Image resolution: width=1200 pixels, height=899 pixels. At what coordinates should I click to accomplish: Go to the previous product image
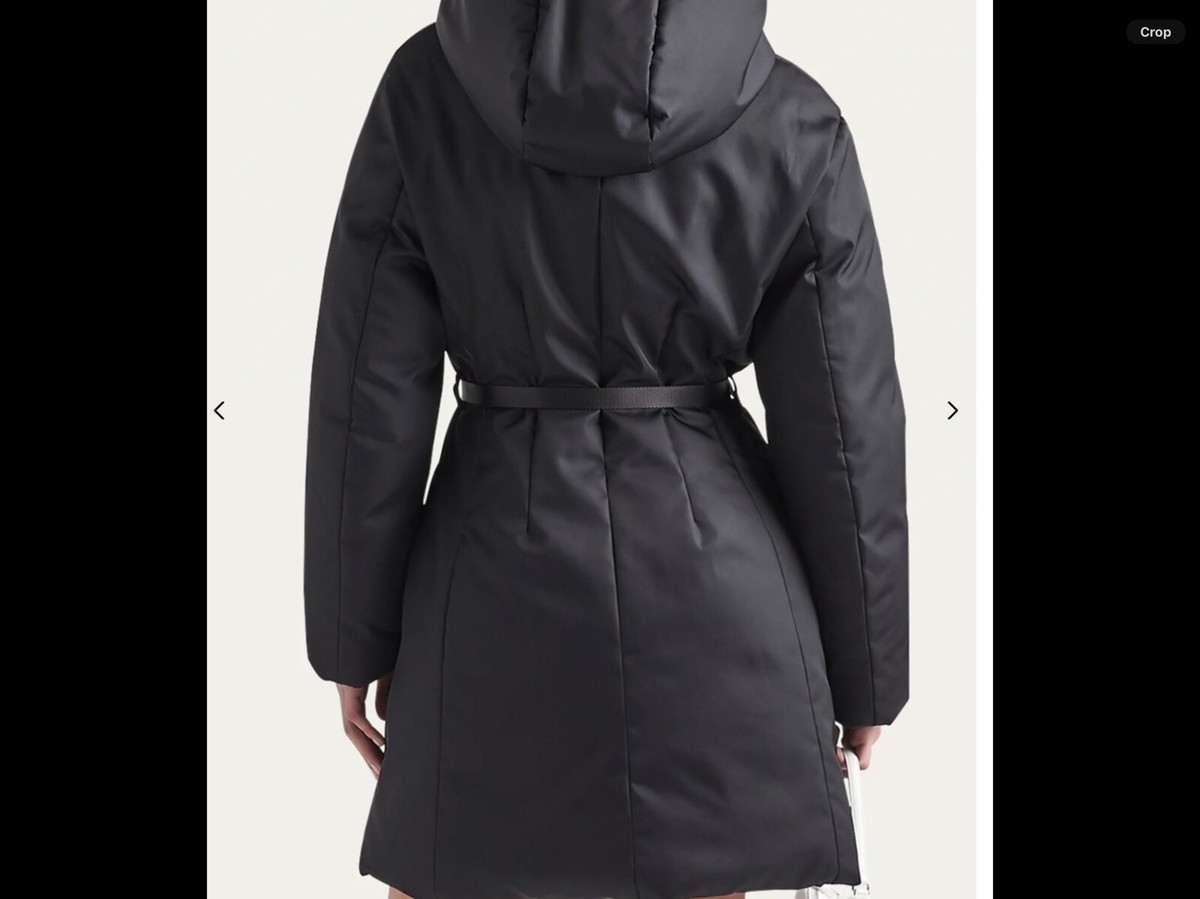(x=219, y=411)
